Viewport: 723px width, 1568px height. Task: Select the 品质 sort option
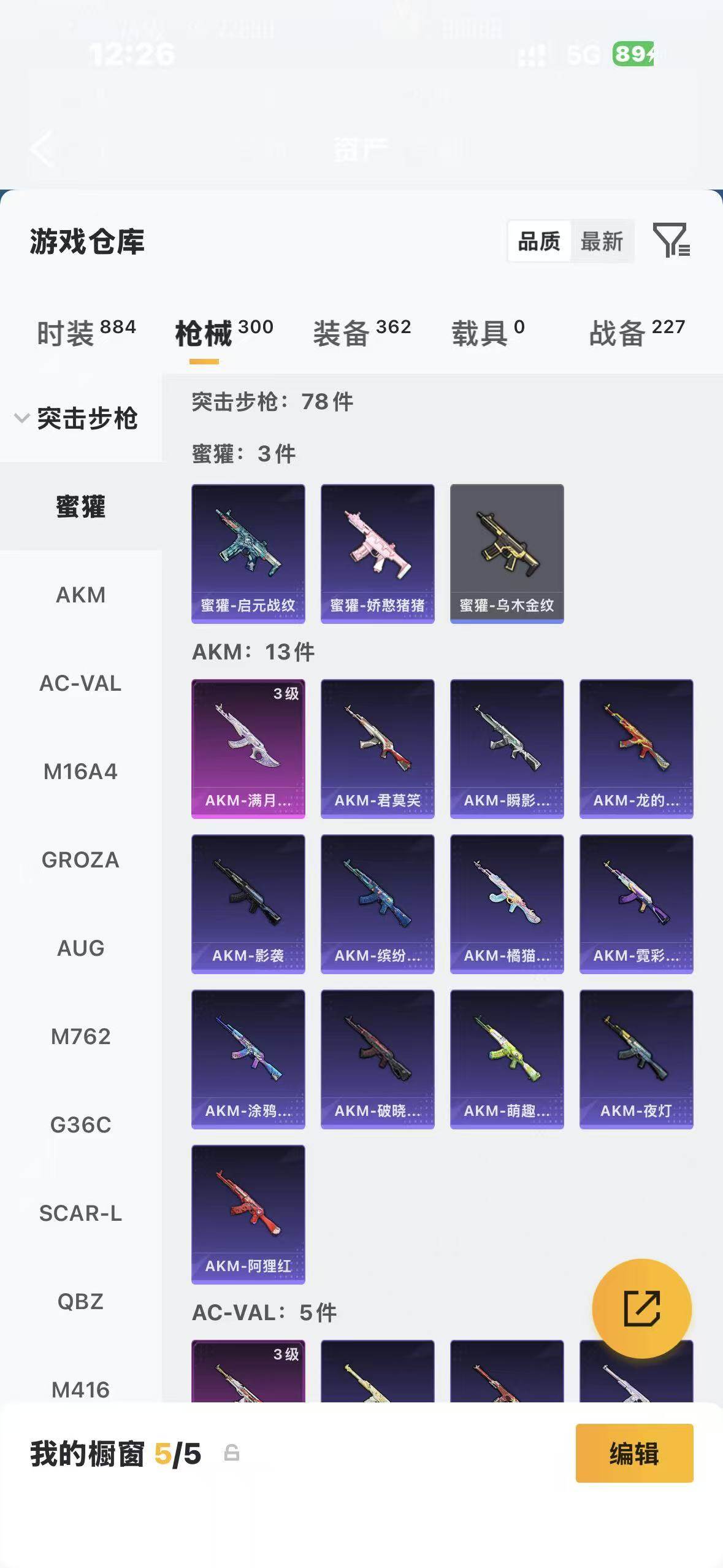(539, 241)
